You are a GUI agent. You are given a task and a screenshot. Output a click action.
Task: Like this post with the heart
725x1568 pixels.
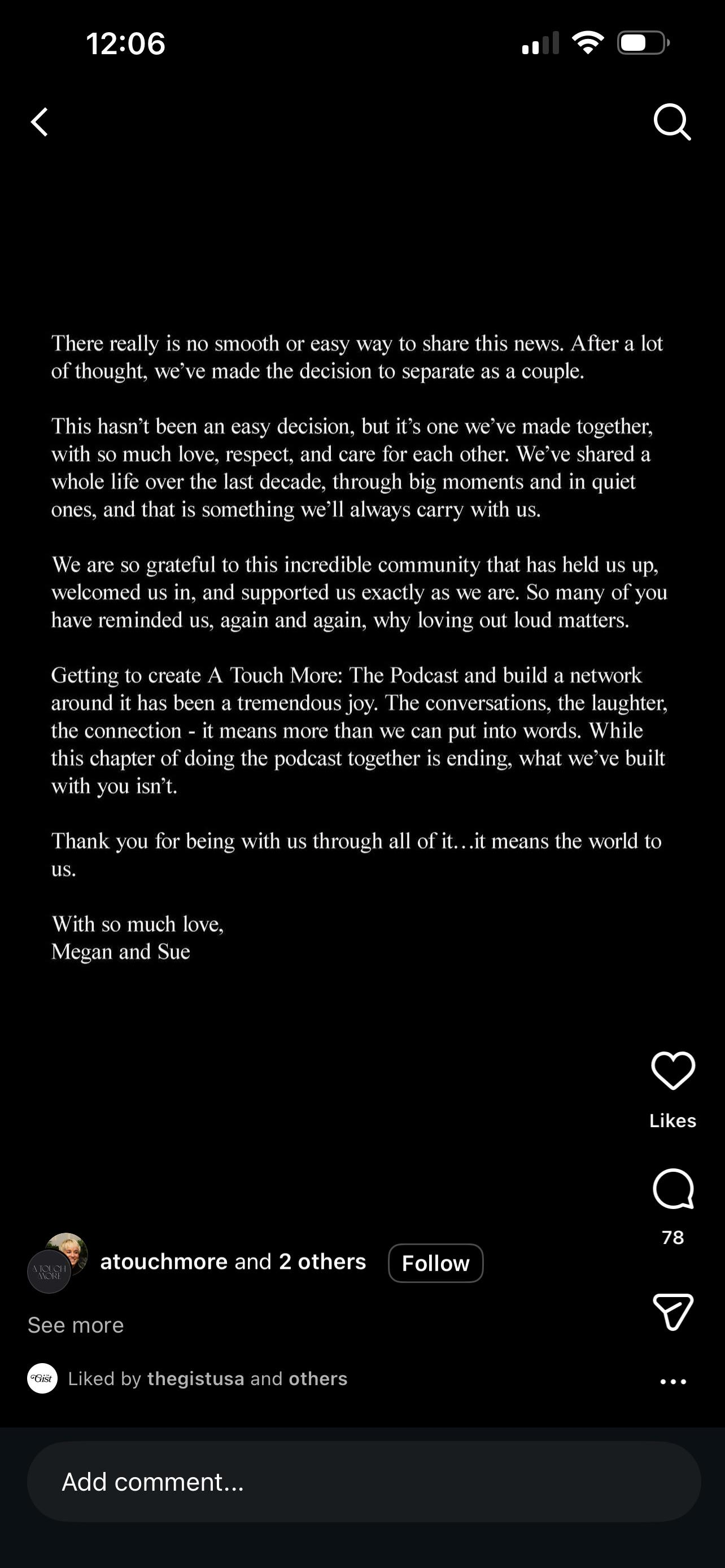[672, 1070]
